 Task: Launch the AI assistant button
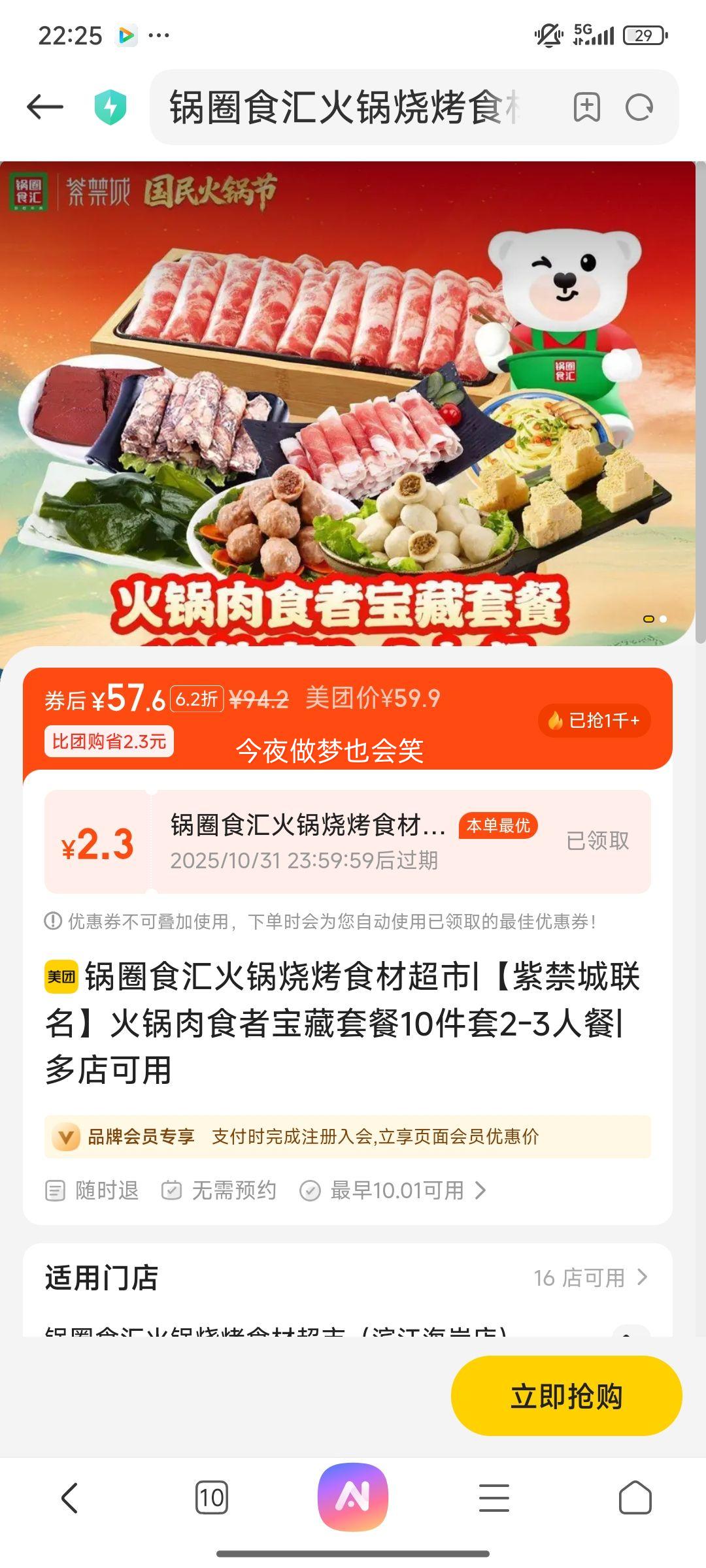(353, 1497)
